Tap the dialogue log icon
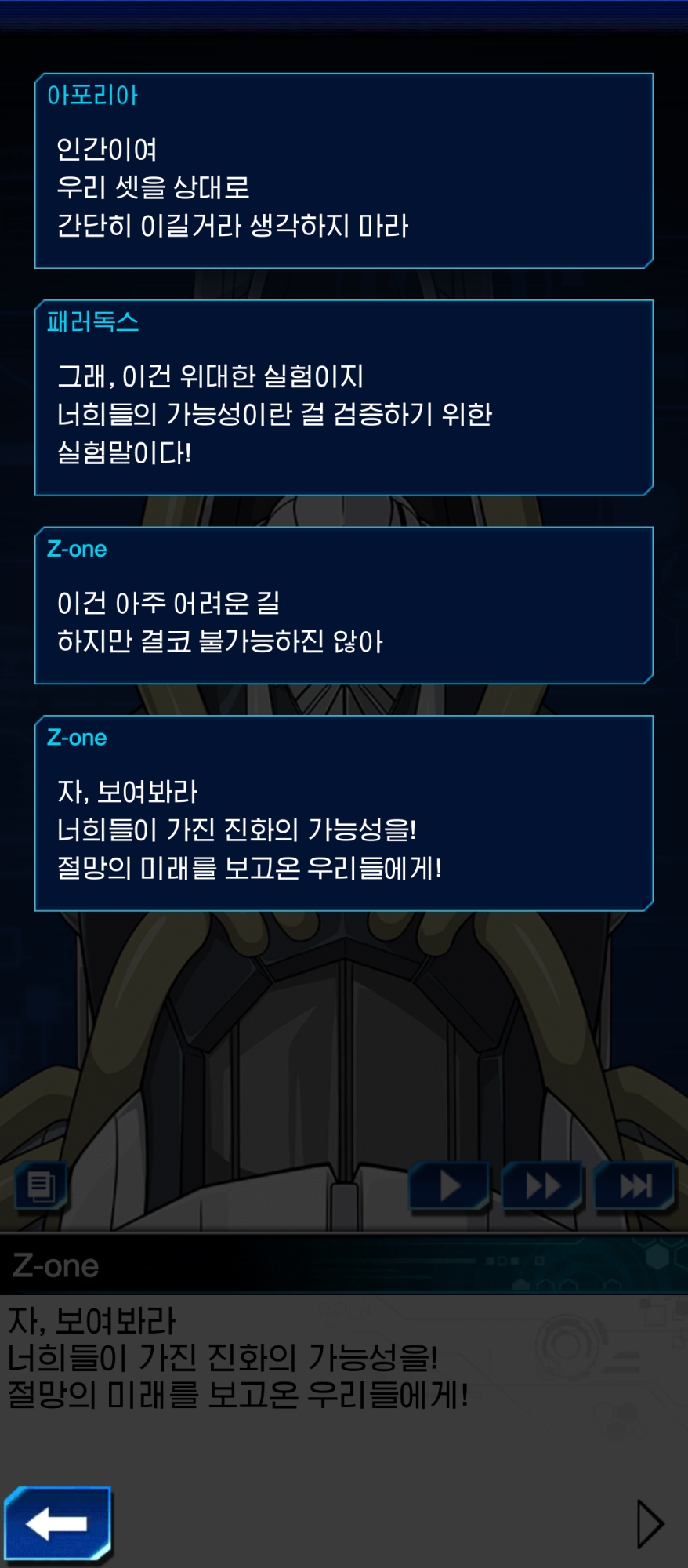Image resolution: width=688 pixels, height=1568 pixels. pos(41,1185)
